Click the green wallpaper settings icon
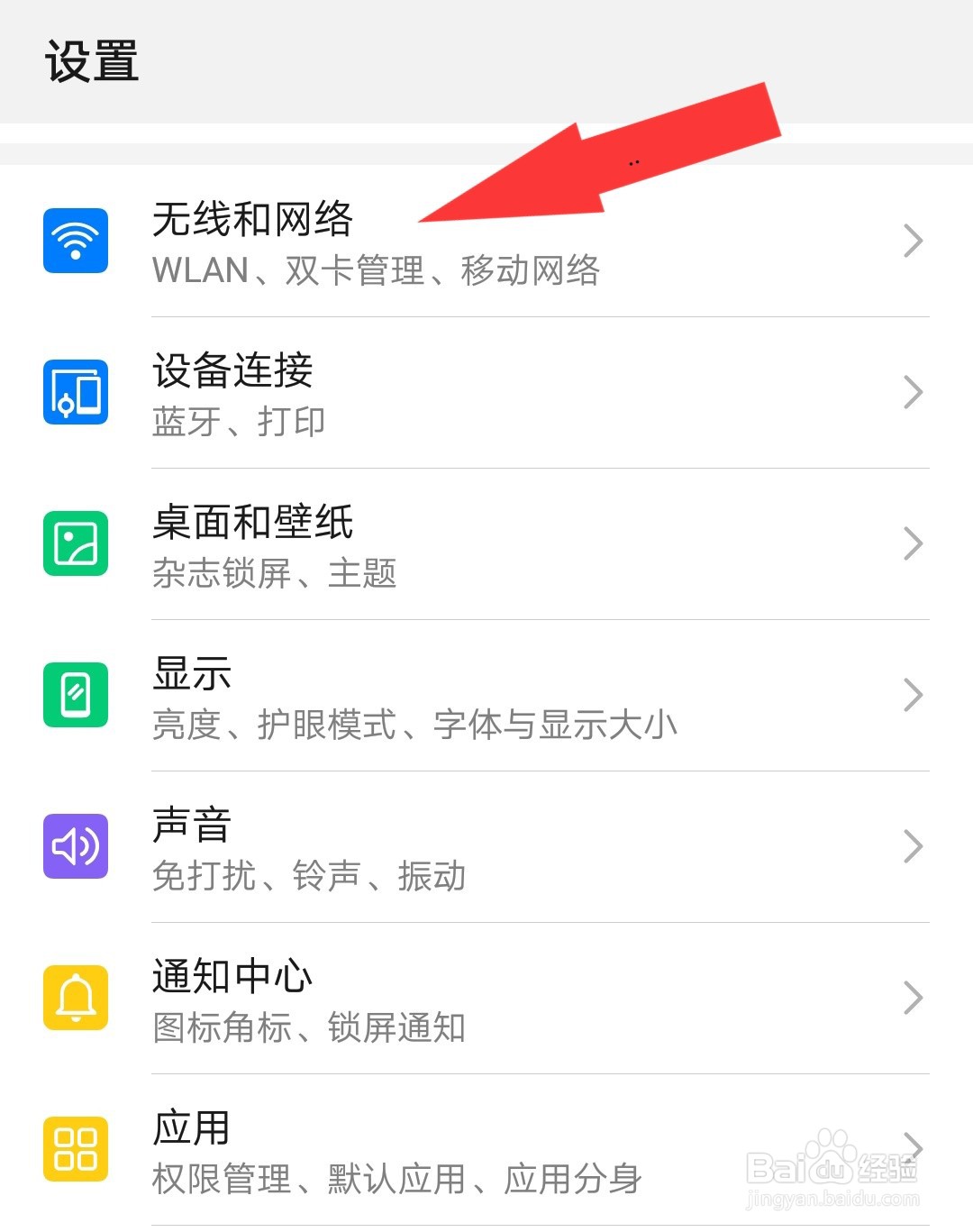 click(x=76, y=543)
